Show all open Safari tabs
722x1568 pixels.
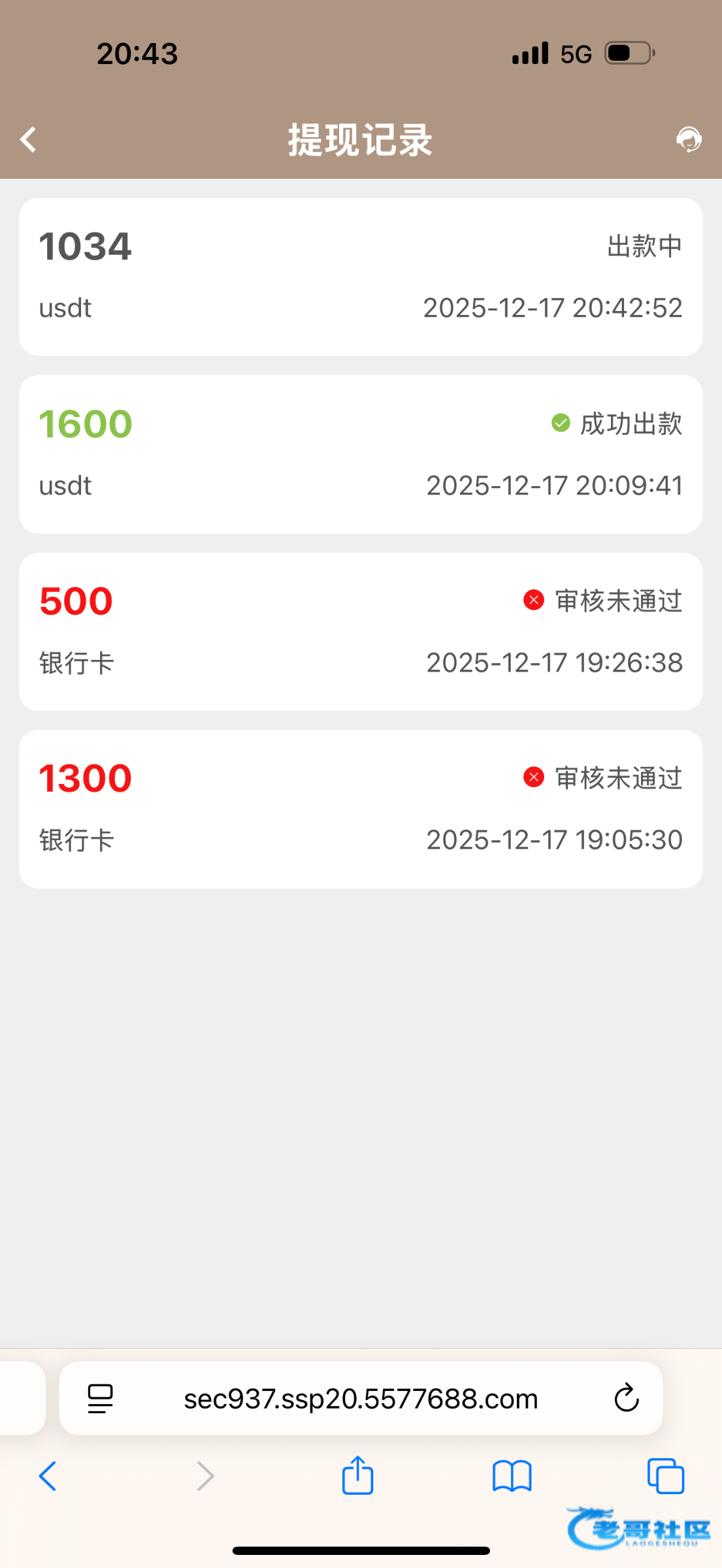[665, 1476]
